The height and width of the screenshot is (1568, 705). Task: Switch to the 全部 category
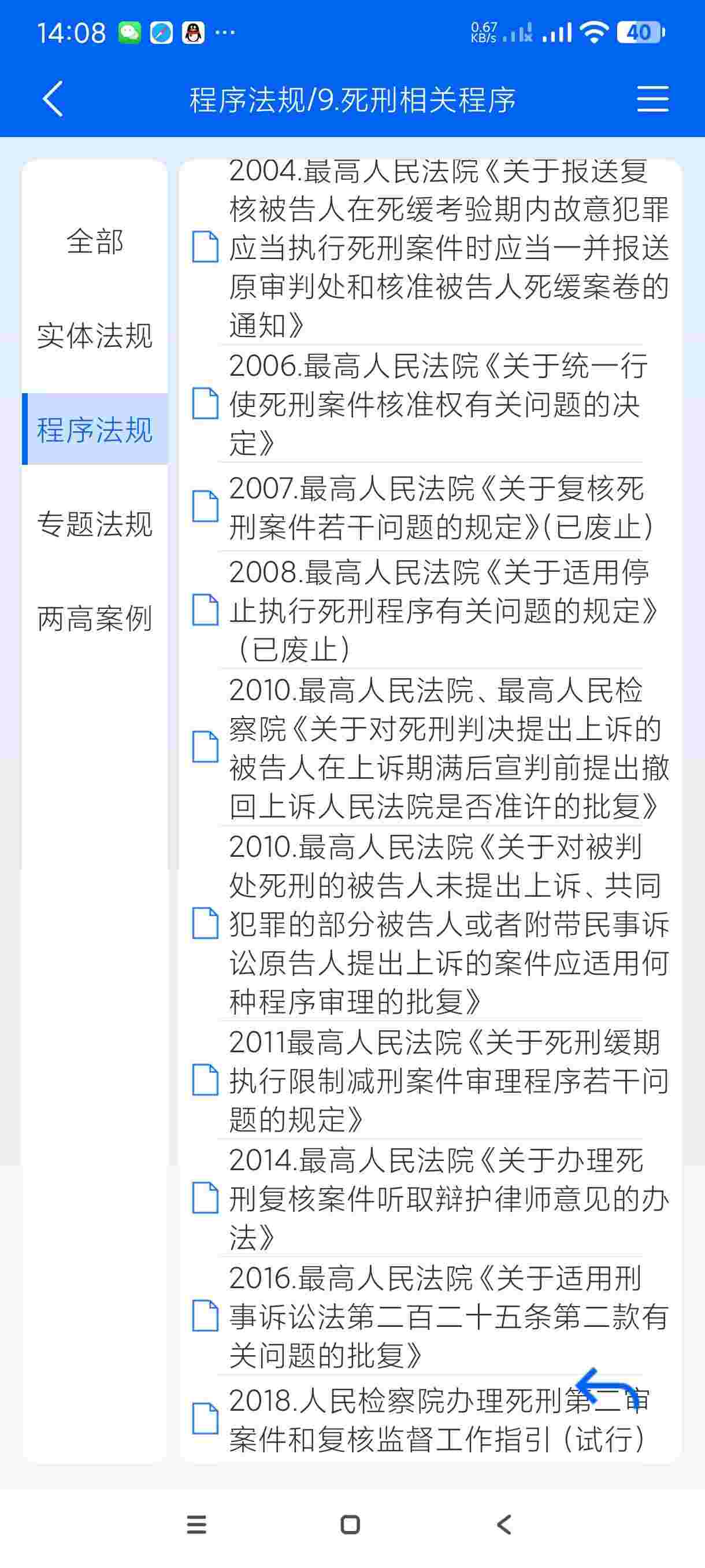point(95,242)
